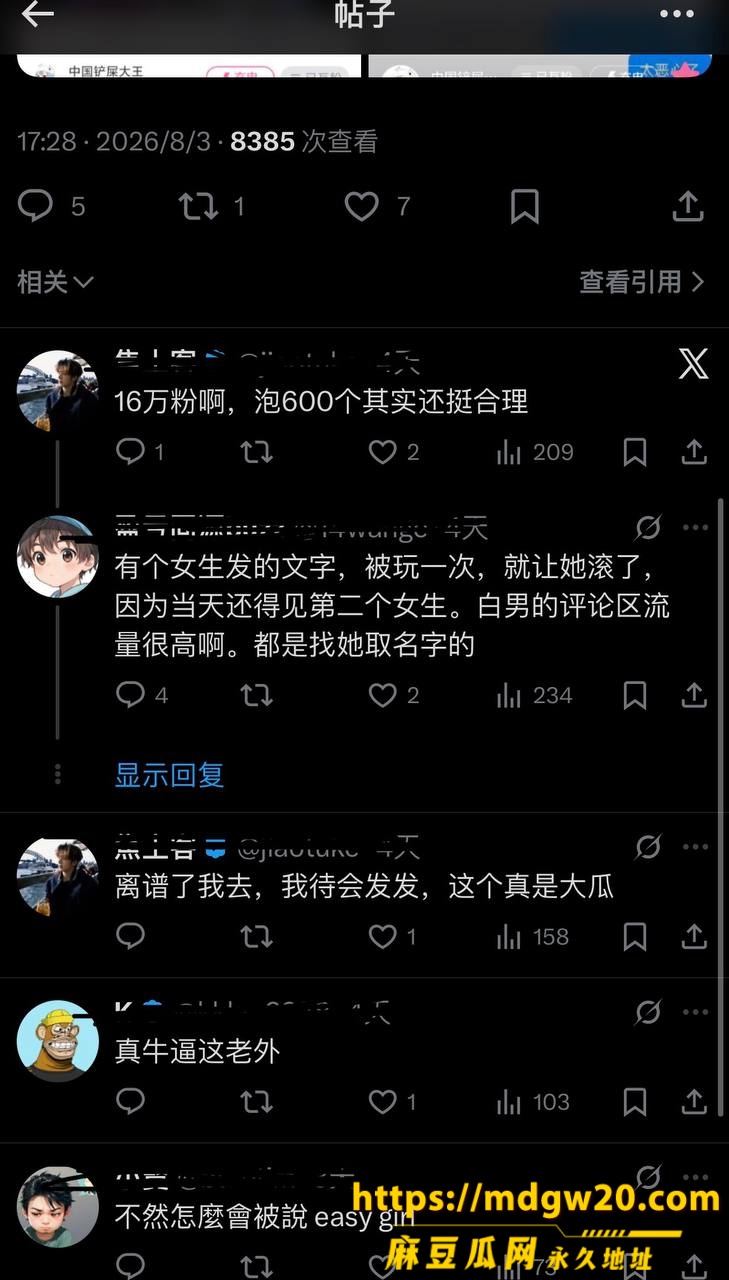View analytics of the 白男的评论区 comment
The image size is (729, 1280).
pyautogui.click(x=509, y=694)
